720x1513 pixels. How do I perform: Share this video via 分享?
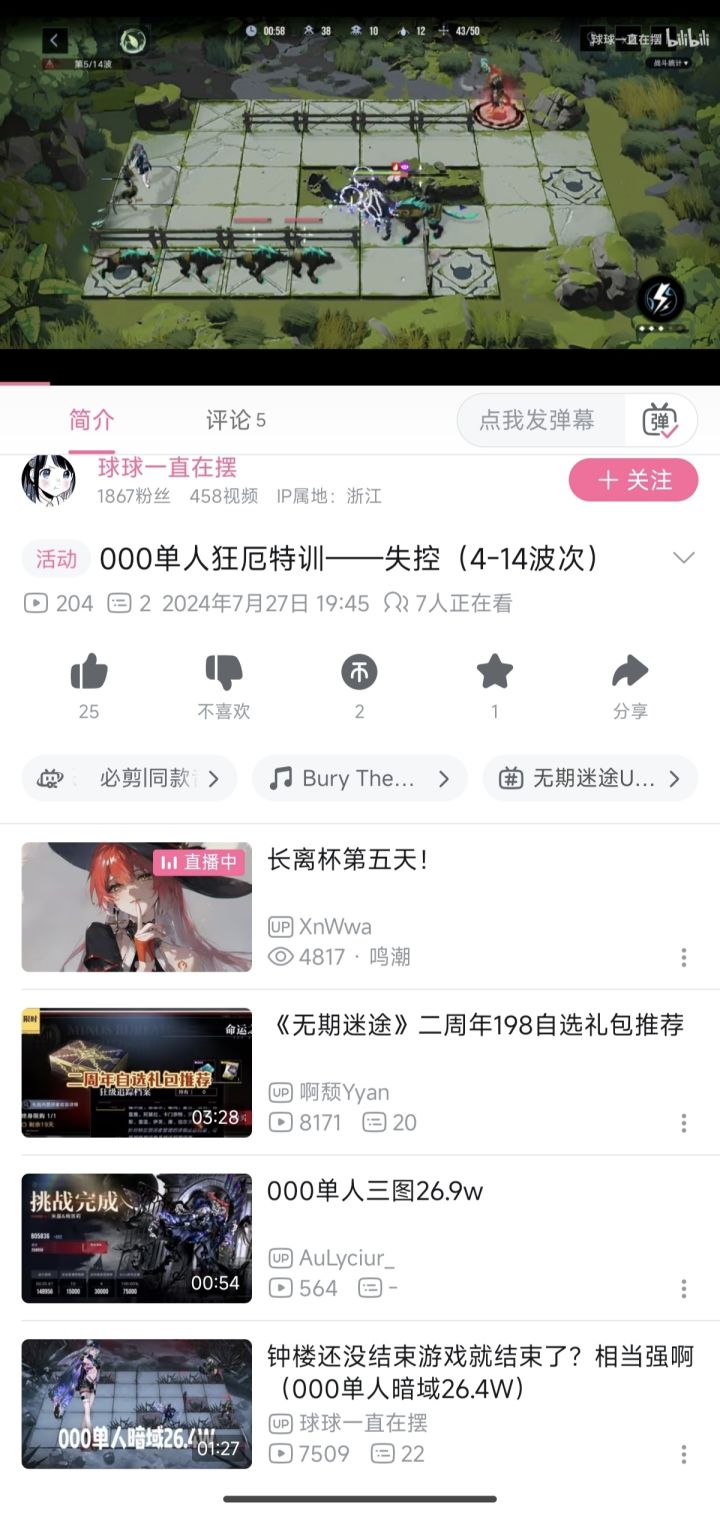(x=630, y=673)
